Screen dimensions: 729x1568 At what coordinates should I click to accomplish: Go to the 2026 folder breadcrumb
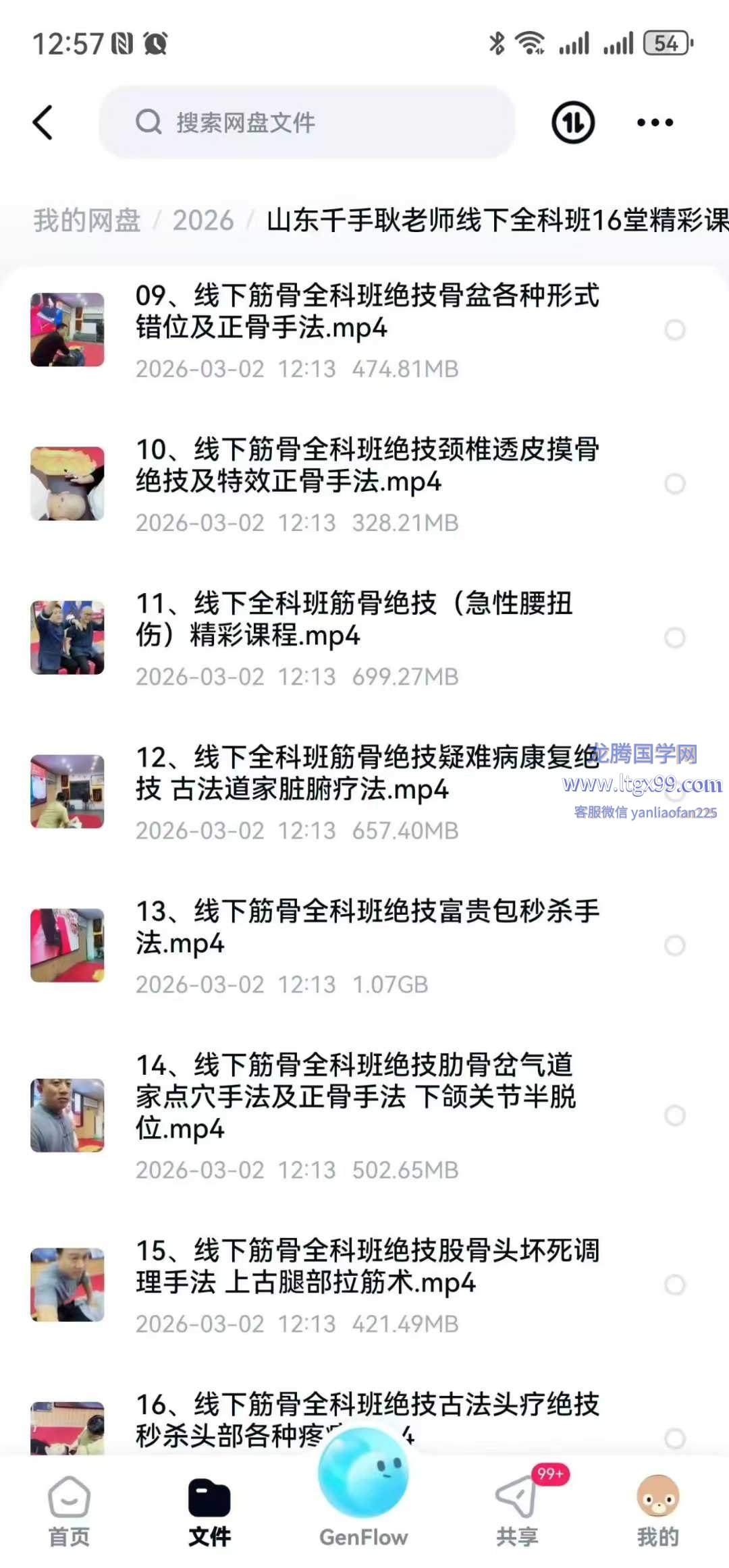point(202,221)
